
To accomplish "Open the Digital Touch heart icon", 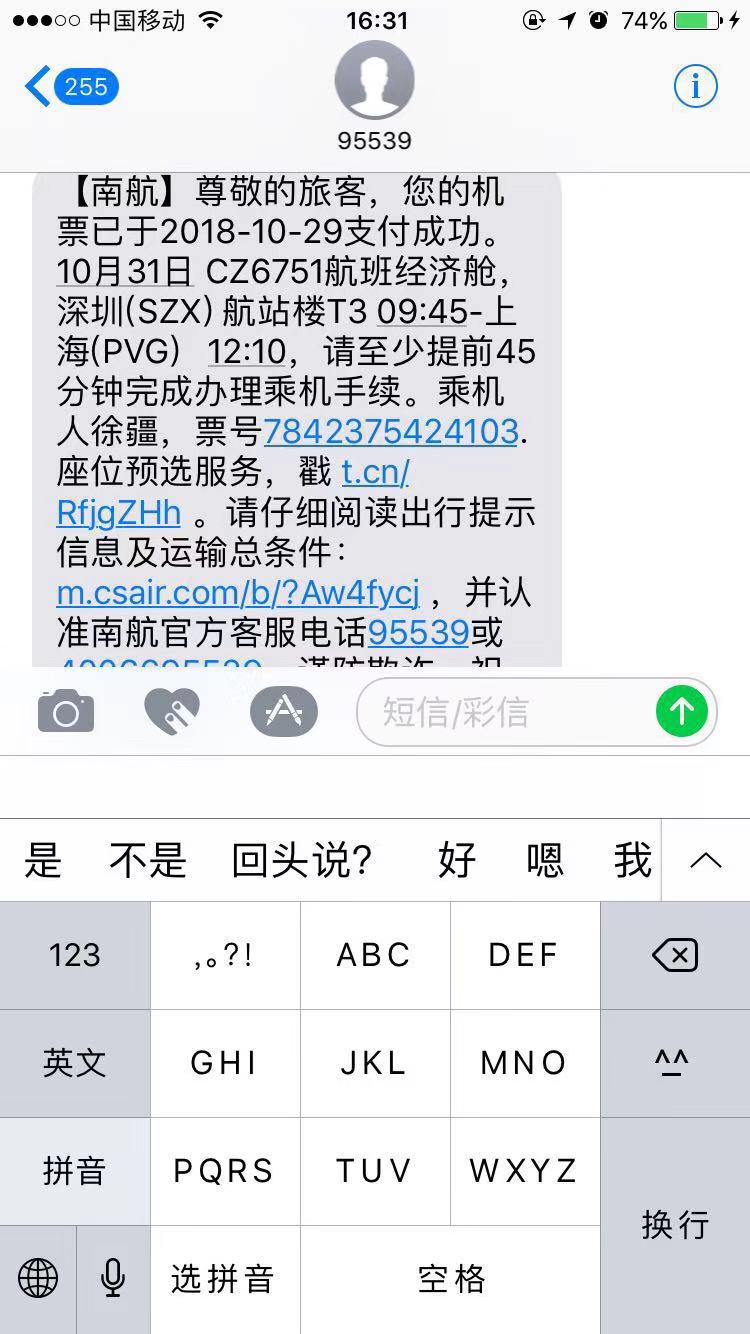I will coord(172,712).
